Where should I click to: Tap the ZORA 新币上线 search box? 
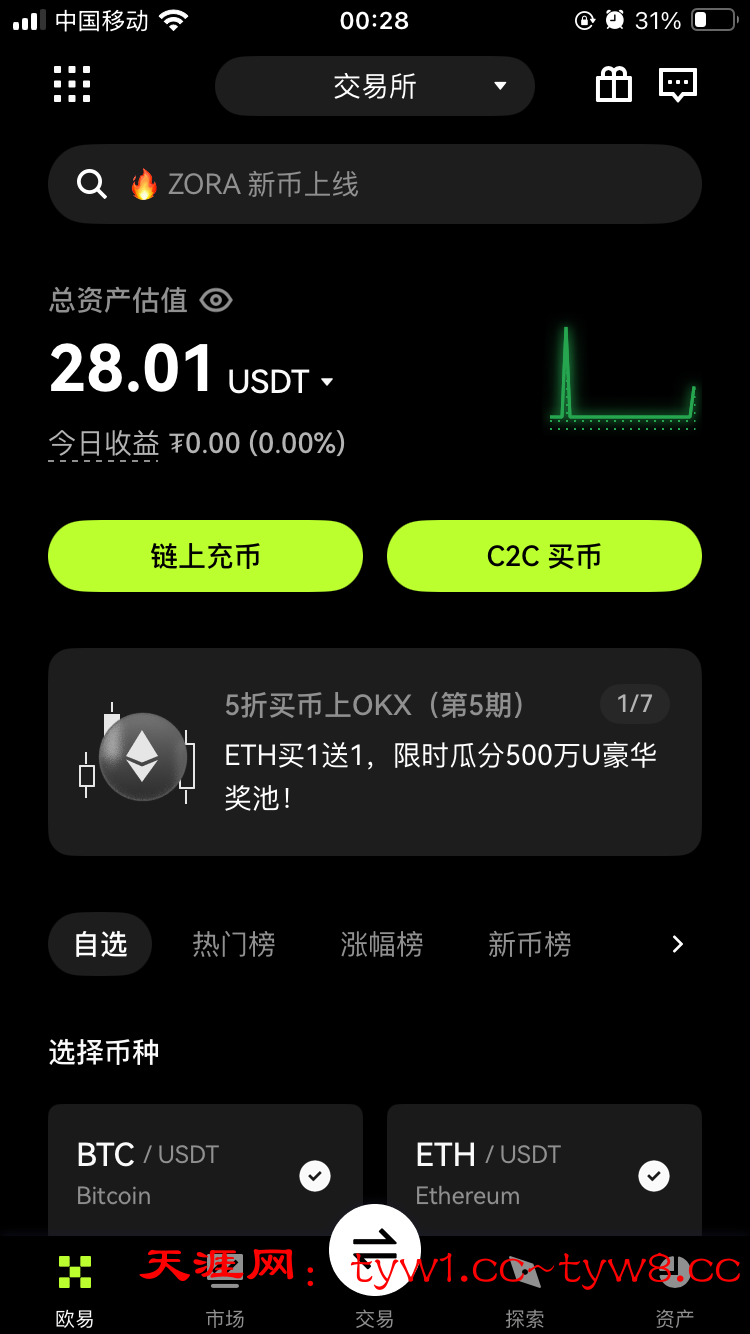pos(375,184)
